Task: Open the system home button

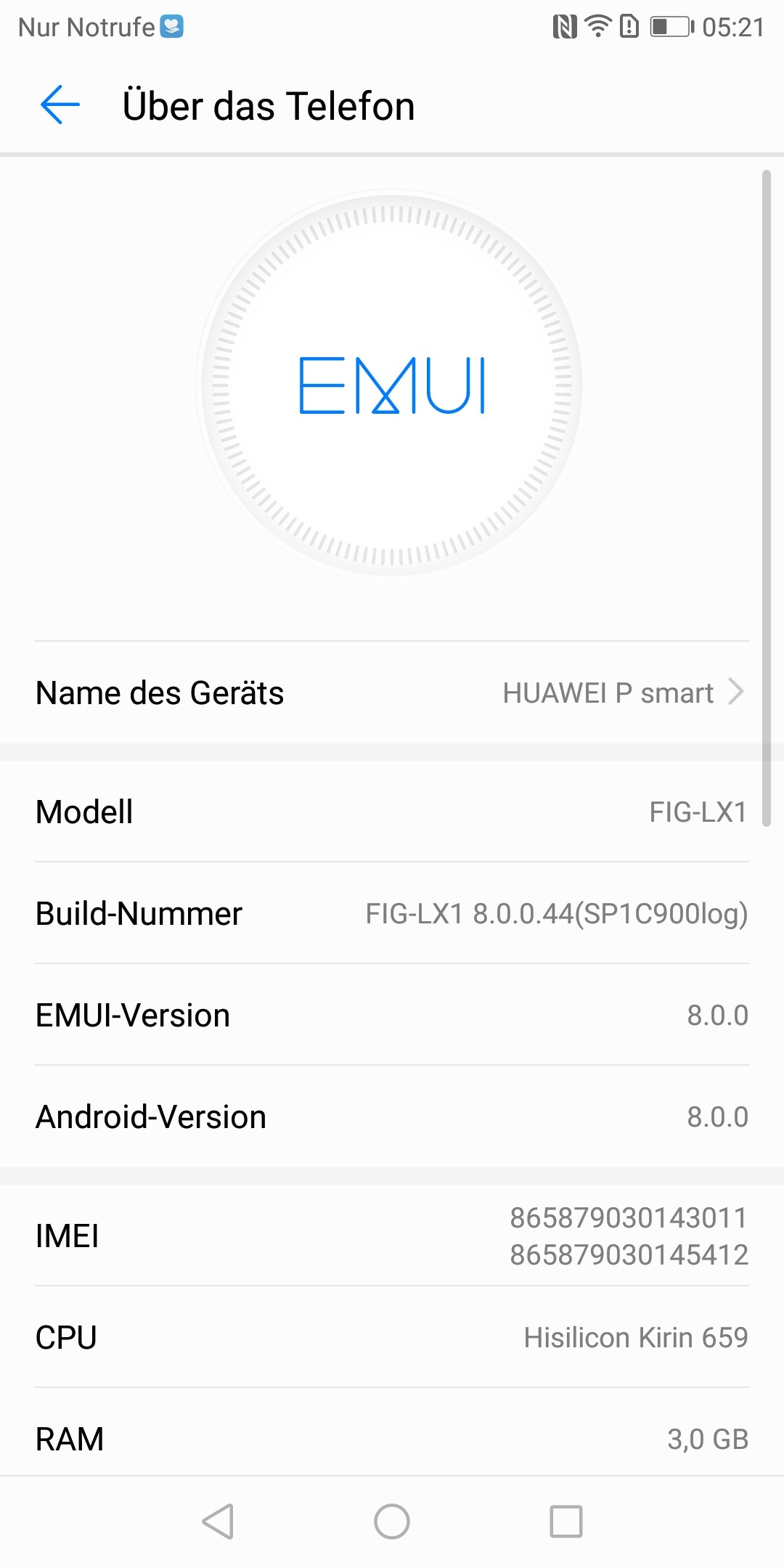Action: coord(392,1521)
